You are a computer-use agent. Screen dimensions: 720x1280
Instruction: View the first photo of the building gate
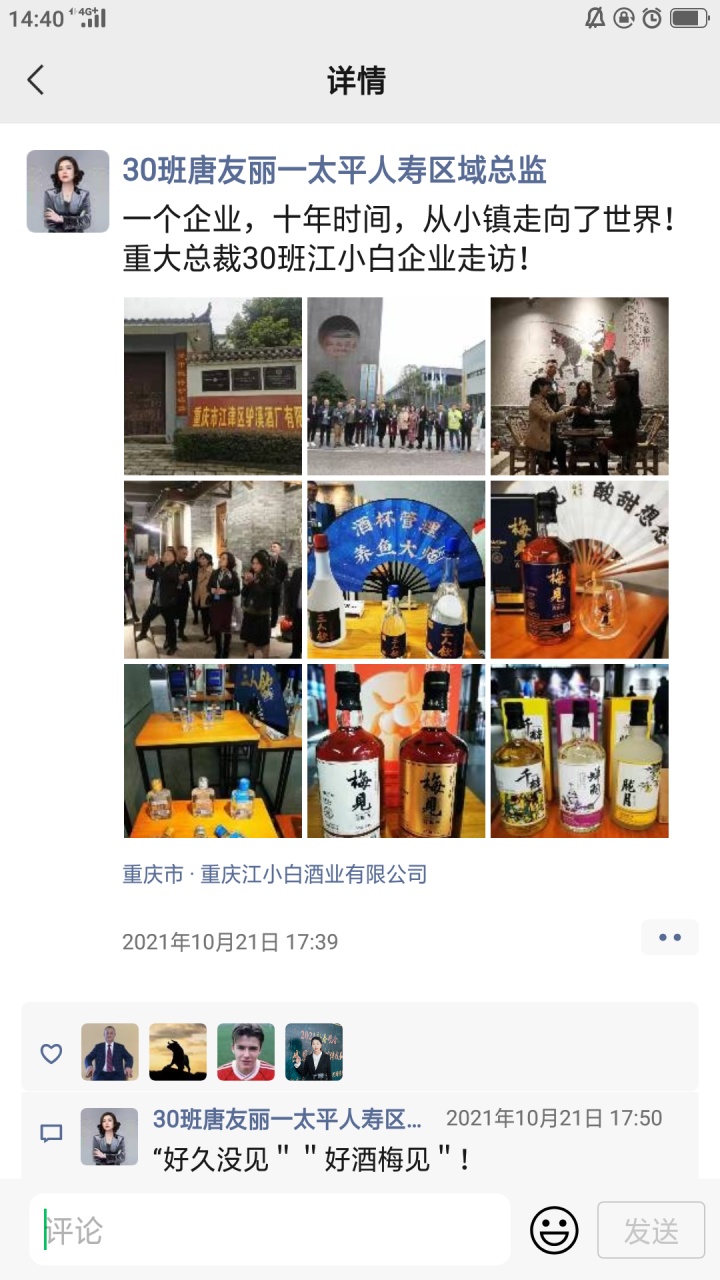point(212,385)
